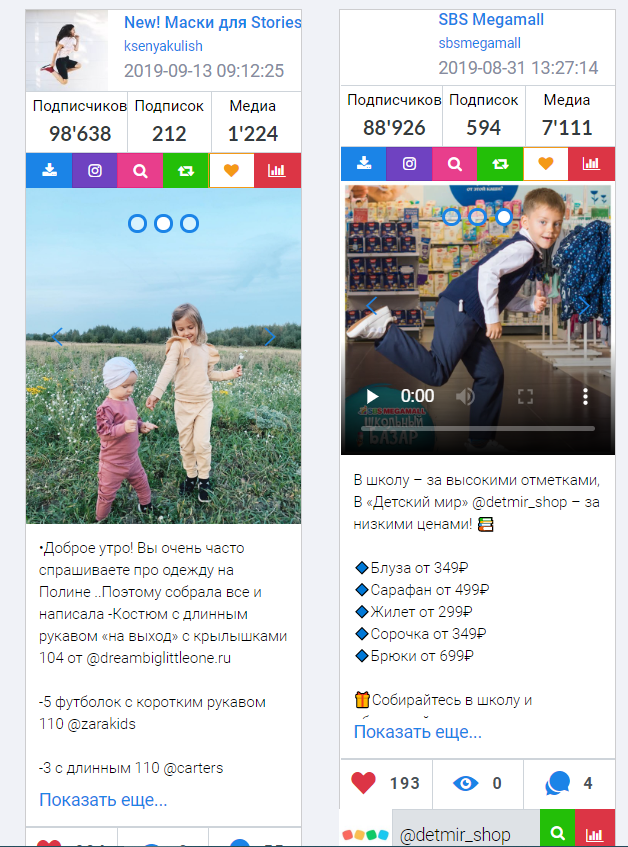628x847 pixels.
Task: Play the SBS Megamall video
Action: point(372,396)
